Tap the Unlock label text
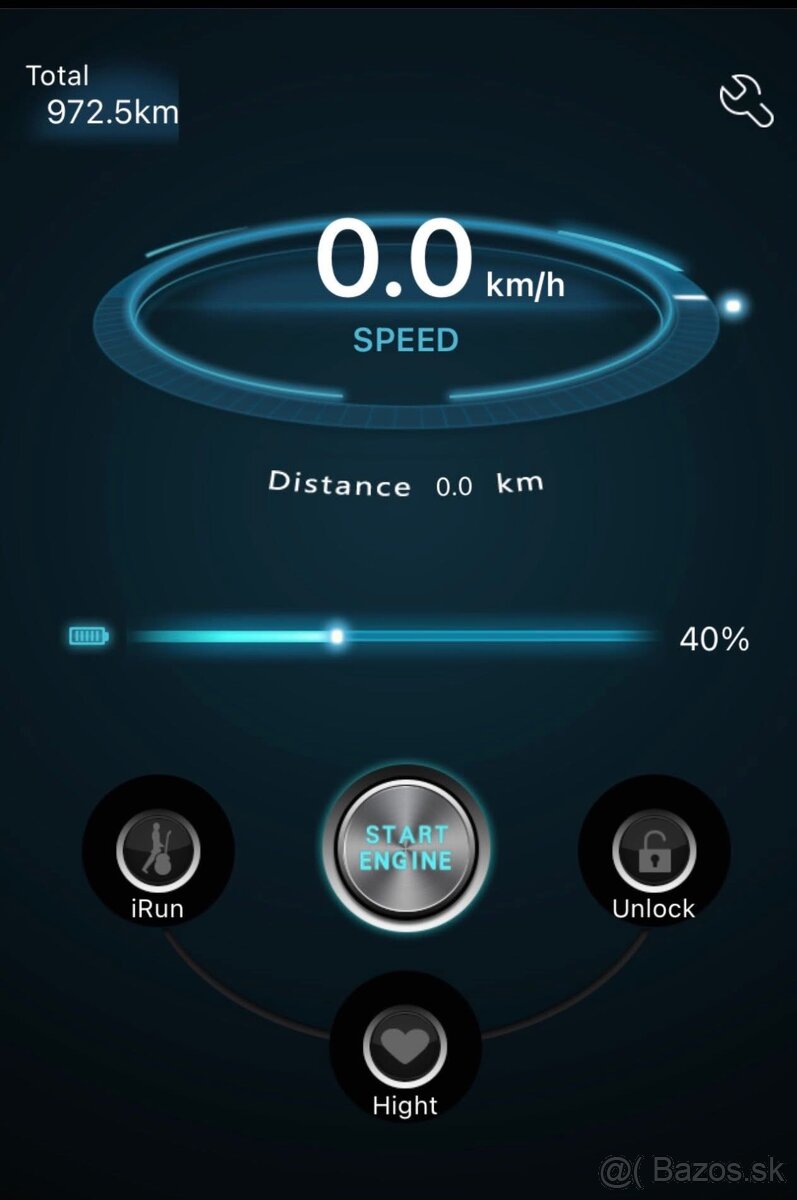797x1200 pixels. click(652, 908)
